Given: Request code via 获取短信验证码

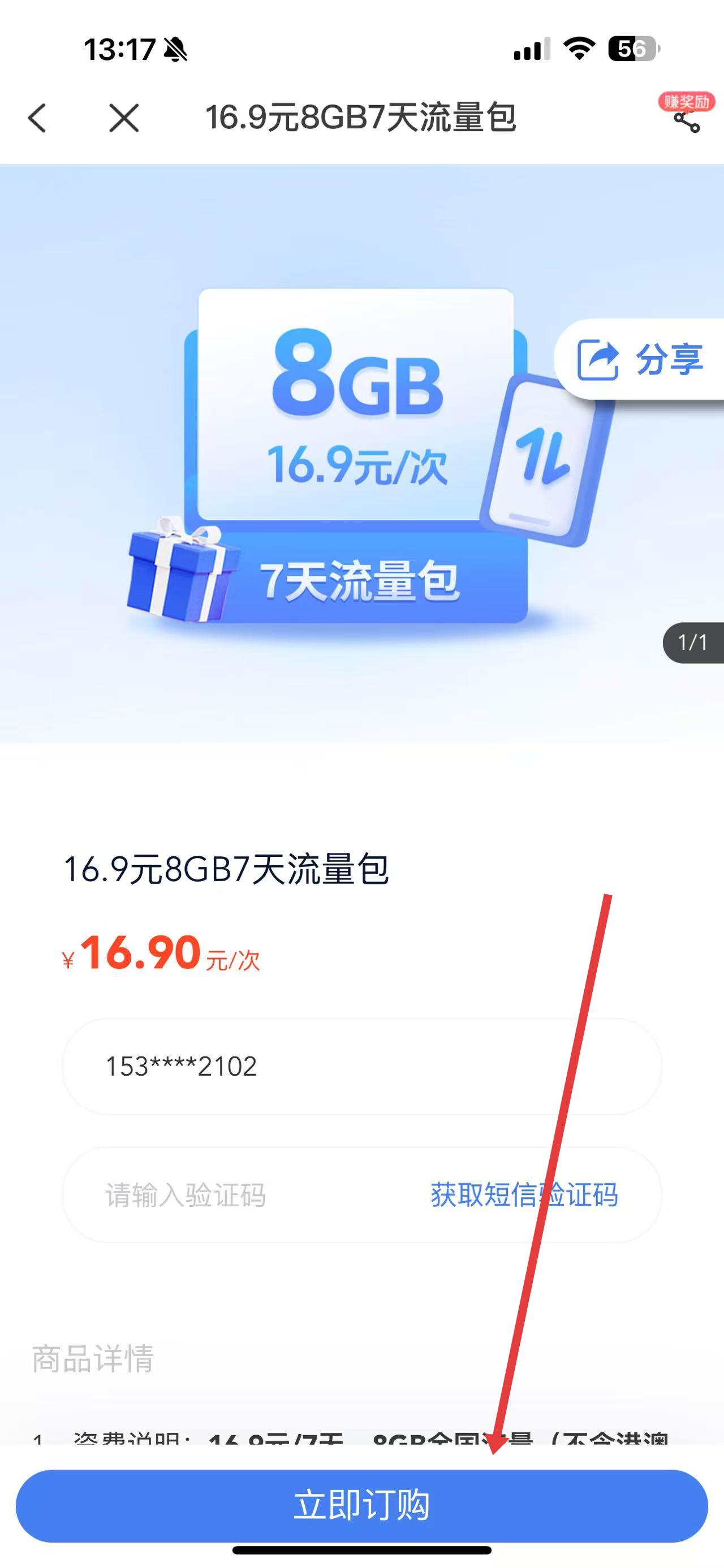Looking at the screenshot, I should [x=524, y=1195].
